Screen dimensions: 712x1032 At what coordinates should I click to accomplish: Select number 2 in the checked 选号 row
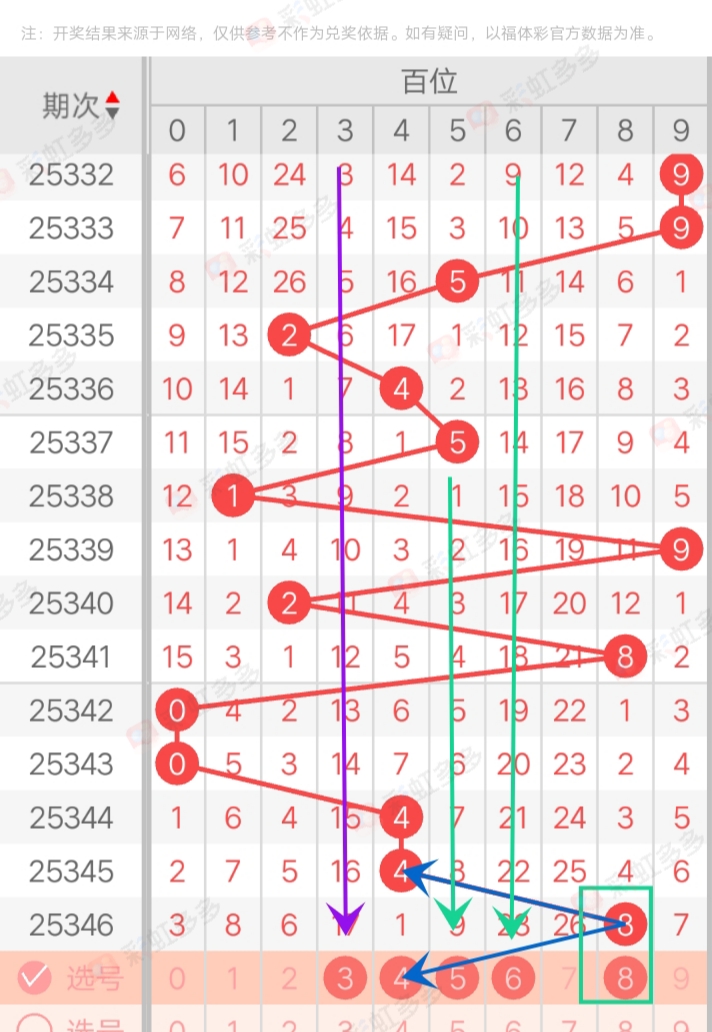(289, 979)
